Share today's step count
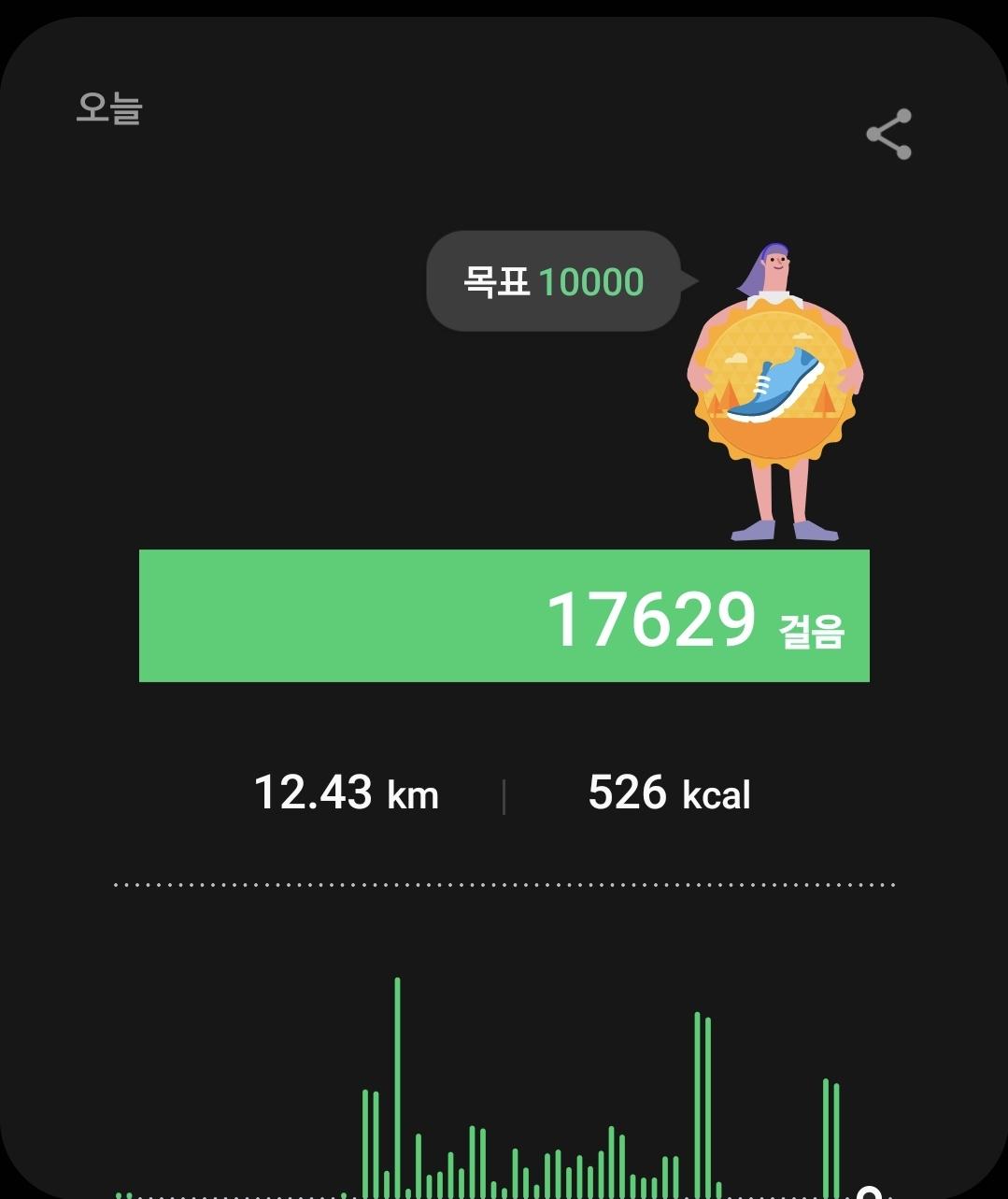 point(888,135)
